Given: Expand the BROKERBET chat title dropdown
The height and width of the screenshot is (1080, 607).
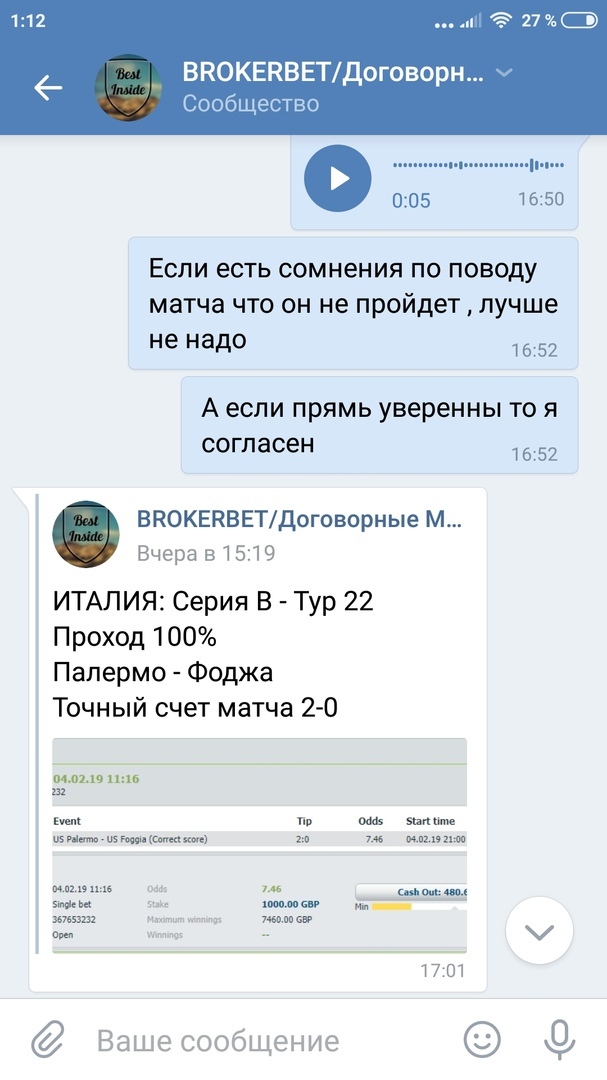Looking at the screenshot, I should (x=505, y=73).
